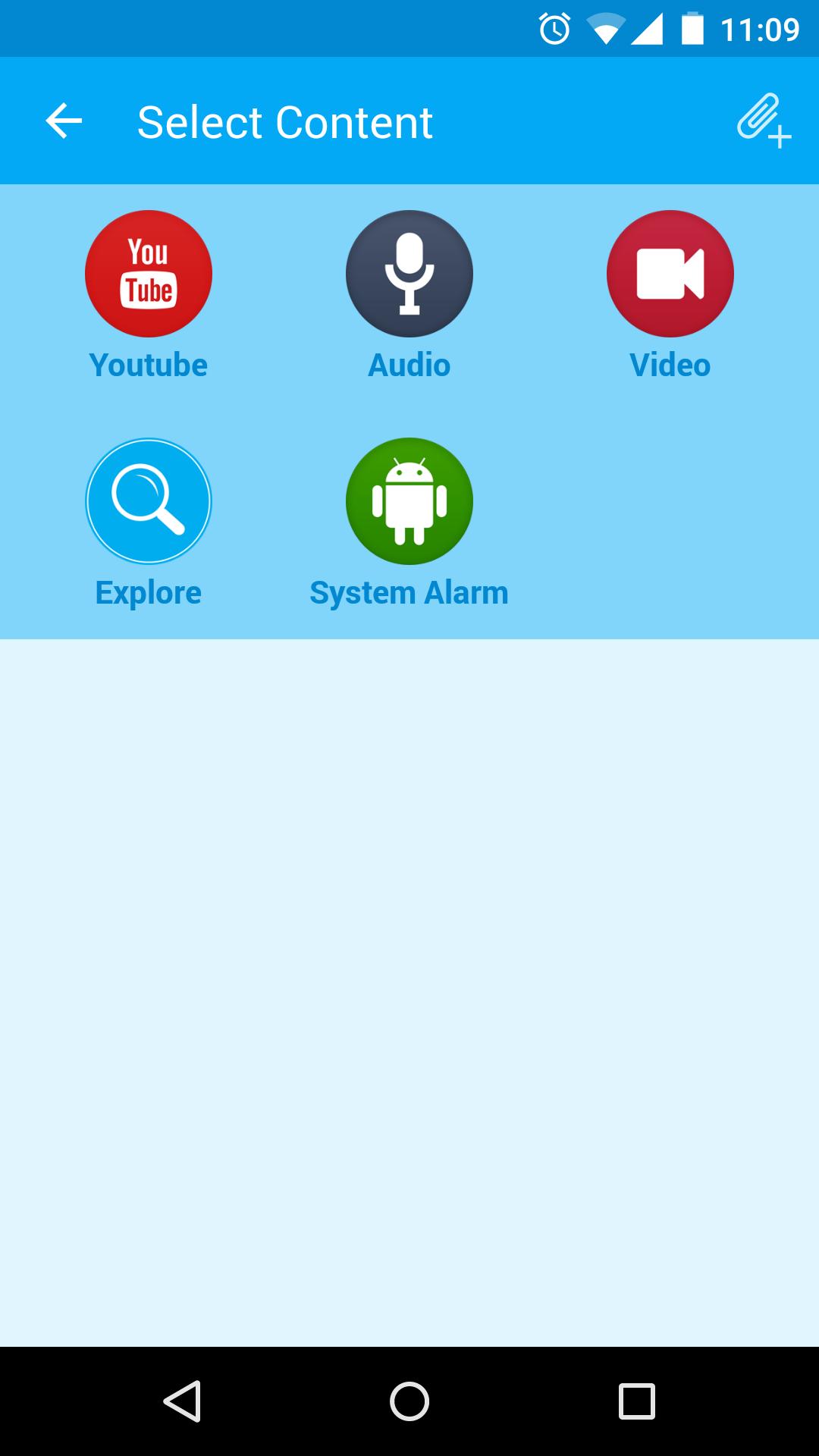The height and width of the screenshot is (1456, 819).
Task: Click the red YouTube logo circle
Action: 149,274
